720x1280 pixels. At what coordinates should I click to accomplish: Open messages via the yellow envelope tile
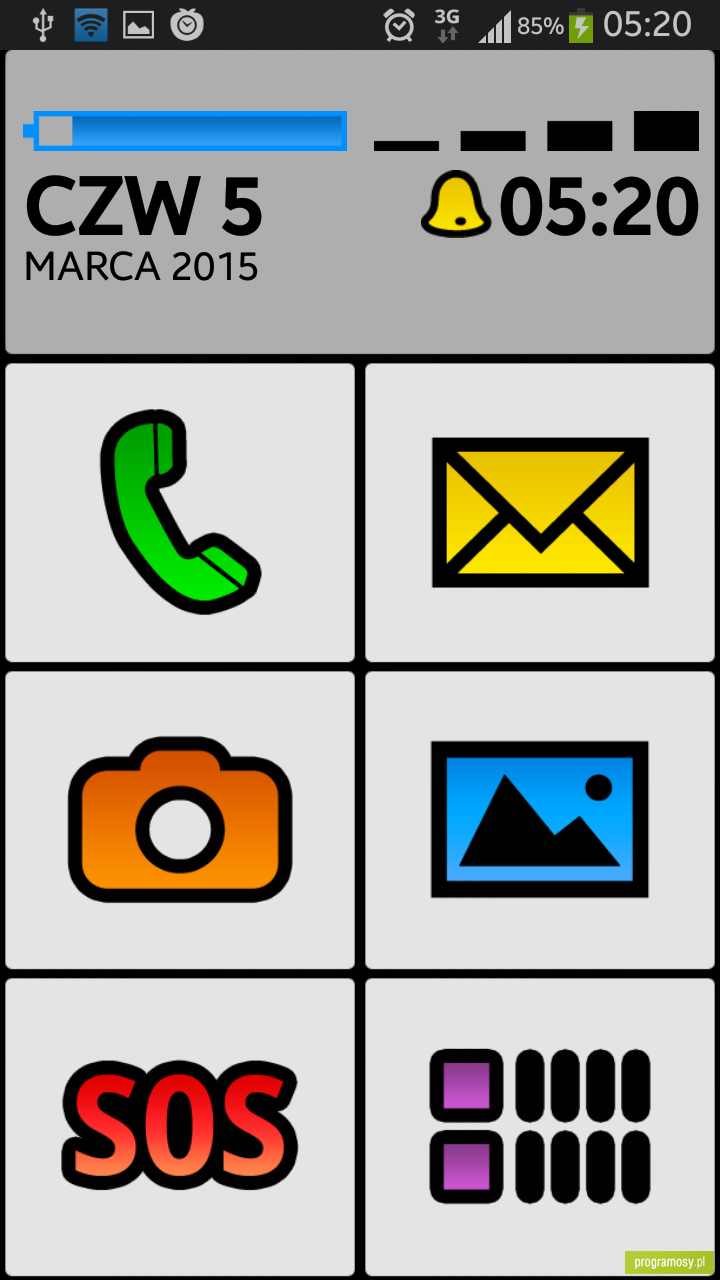click(540, 512)
